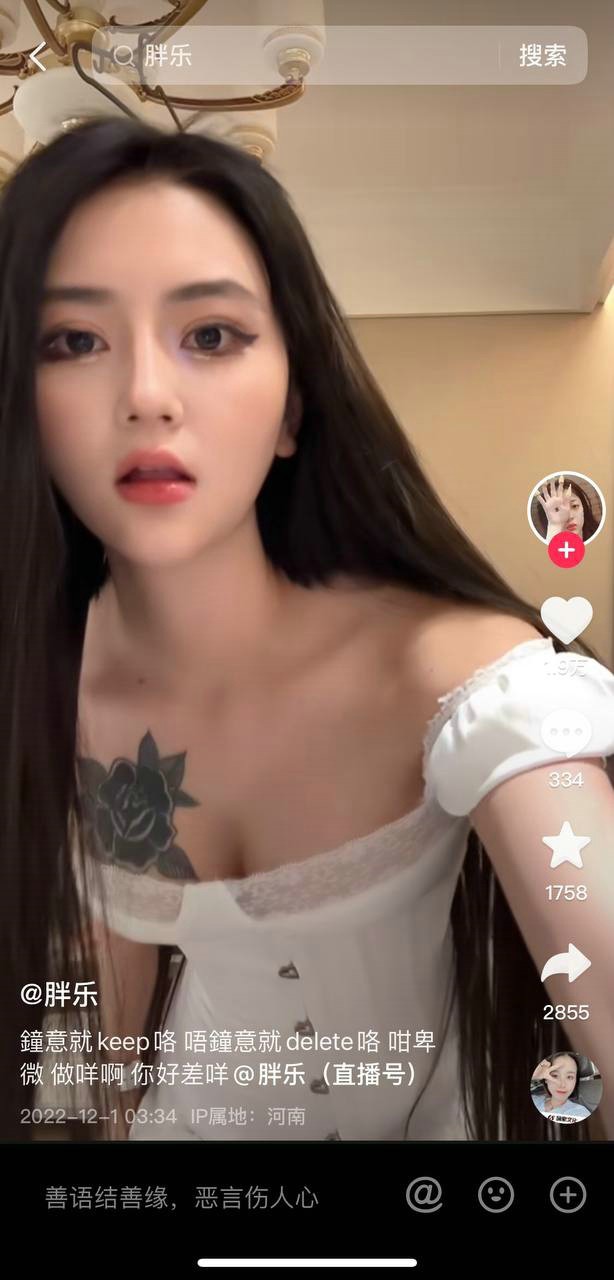614x1280 pixels.
Task: Mention someone with the @ icon
Action: [425, 1194]
